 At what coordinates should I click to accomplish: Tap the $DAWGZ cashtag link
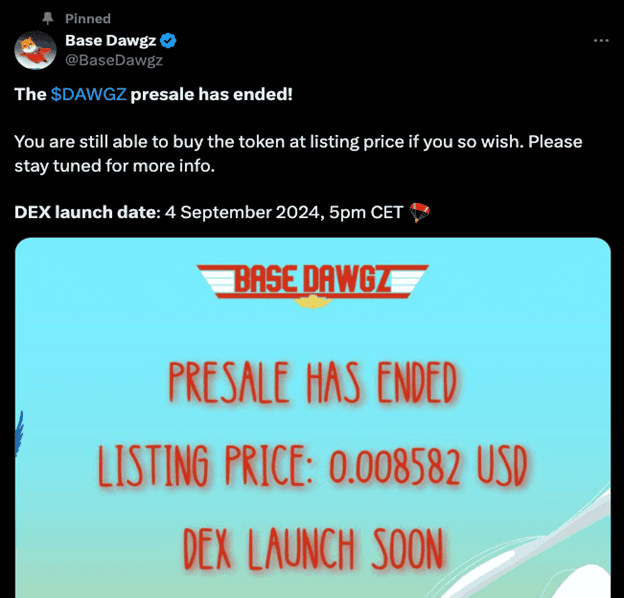88,93
